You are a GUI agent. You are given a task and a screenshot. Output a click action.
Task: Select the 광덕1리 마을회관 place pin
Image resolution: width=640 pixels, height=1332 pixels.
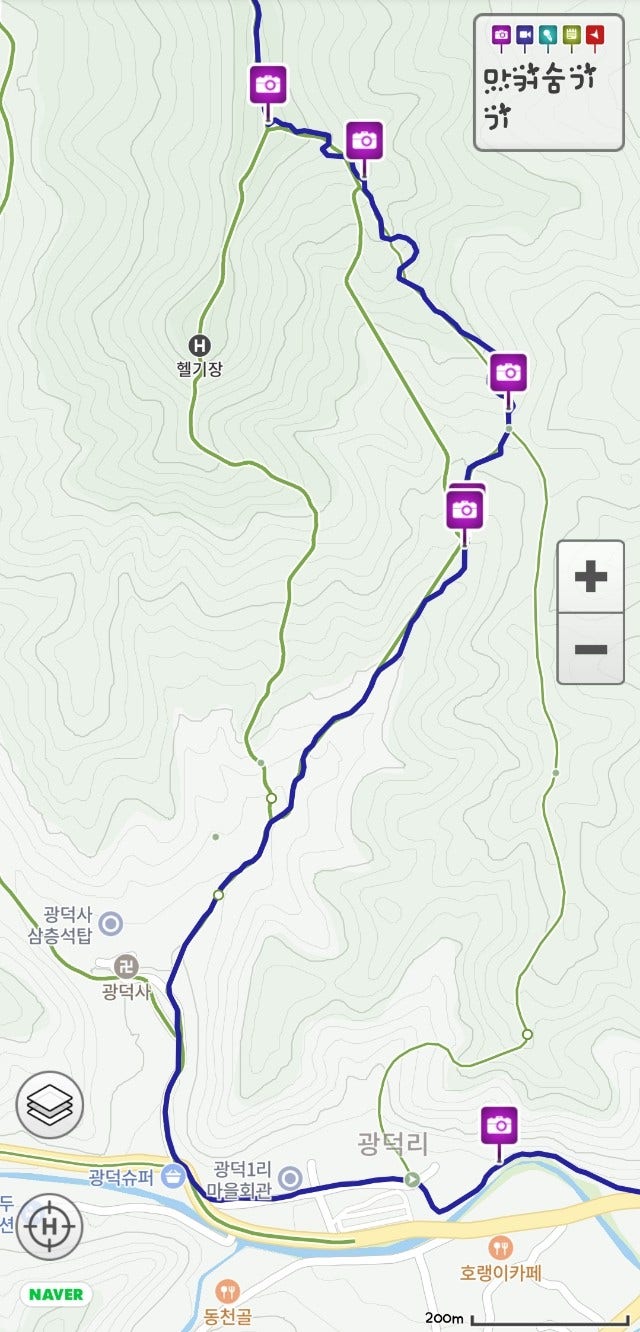point(291,1176)
